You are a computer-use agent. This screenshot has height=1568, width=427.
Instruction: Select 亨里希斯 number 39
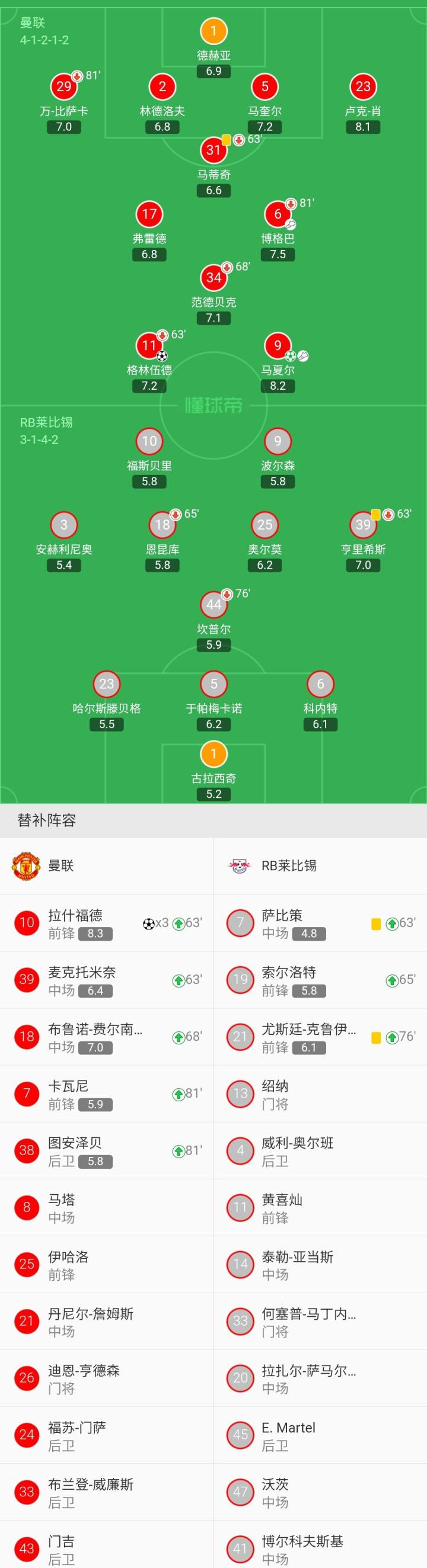pos(363,525)
